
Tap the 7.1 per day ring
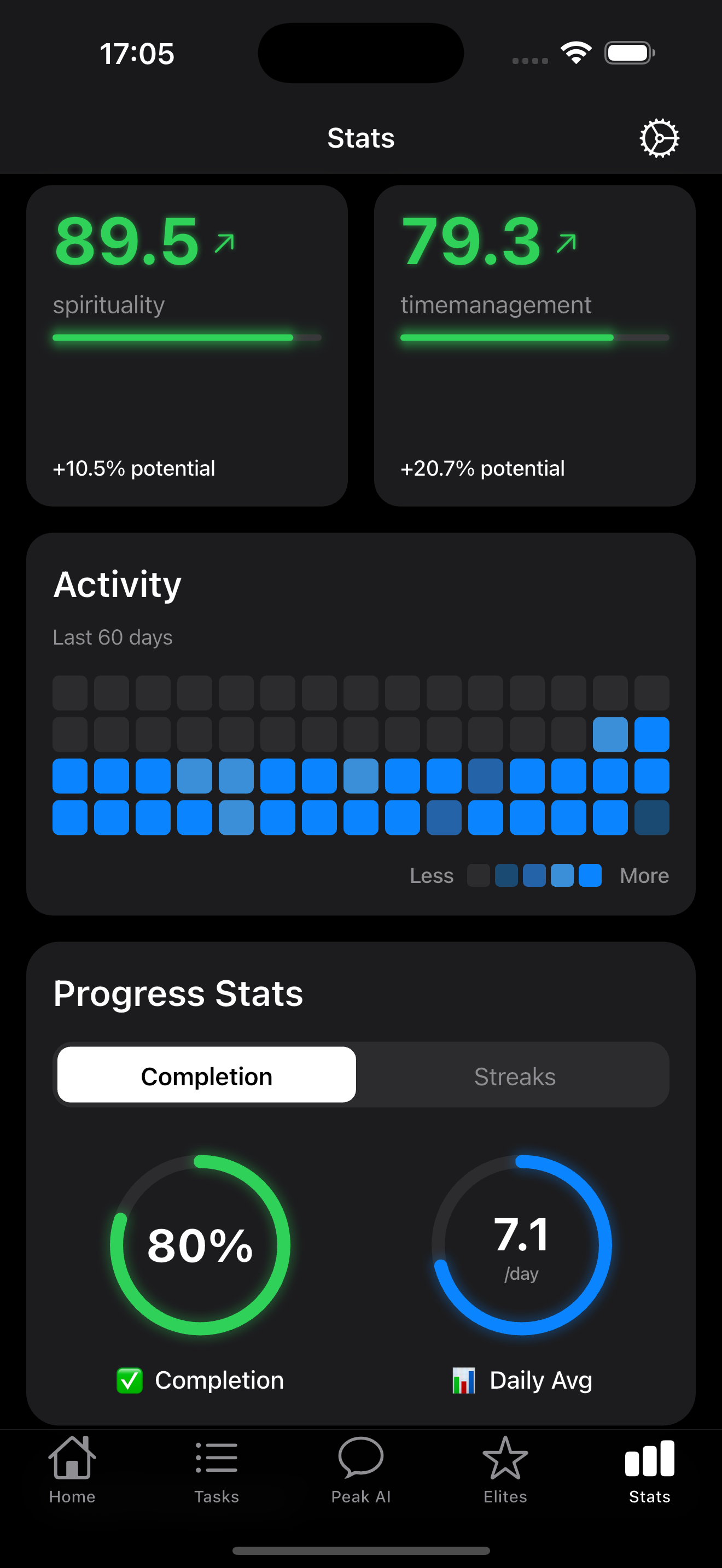point(522,1242)
